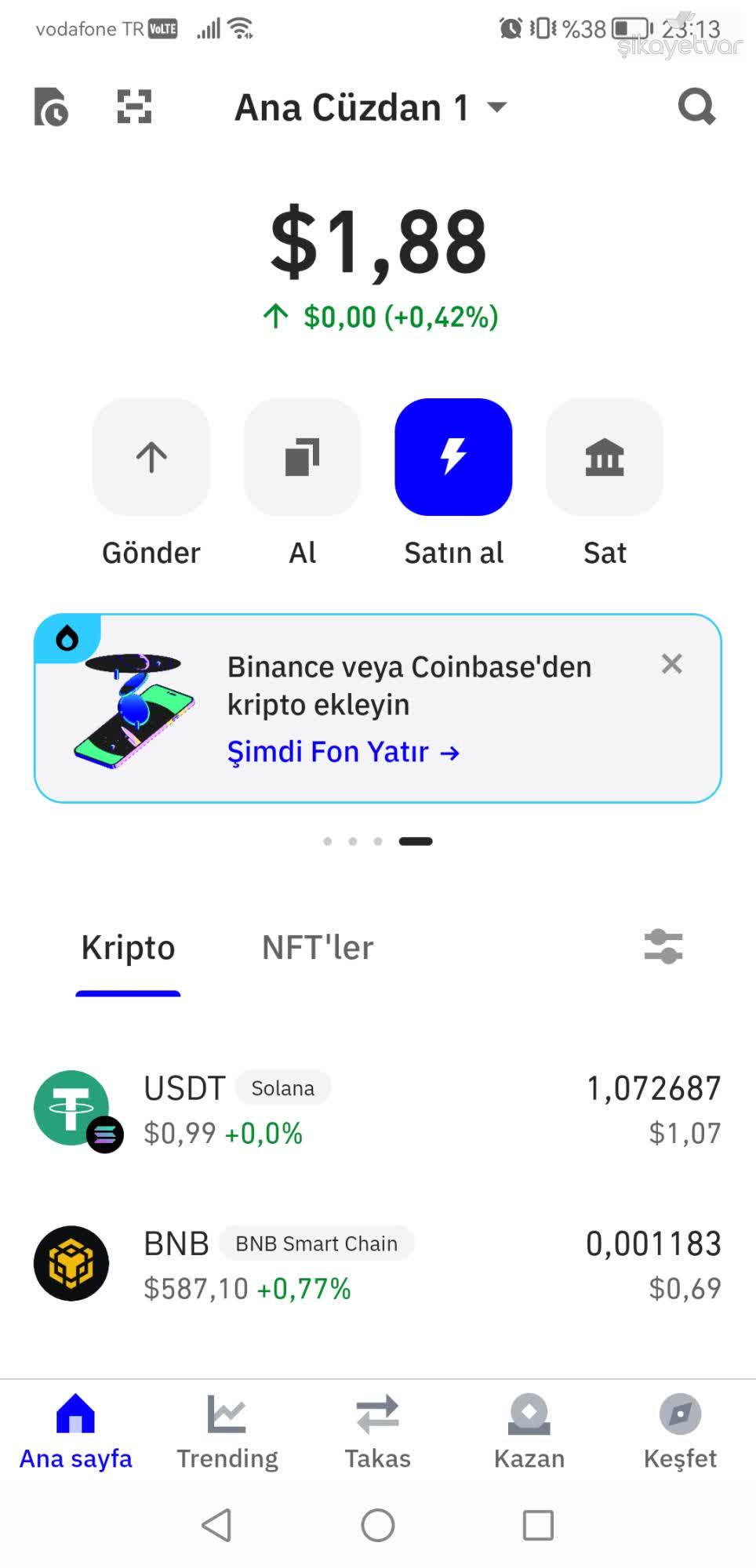
Task: Tap the last carousel indicator dot
Action: 416,840
